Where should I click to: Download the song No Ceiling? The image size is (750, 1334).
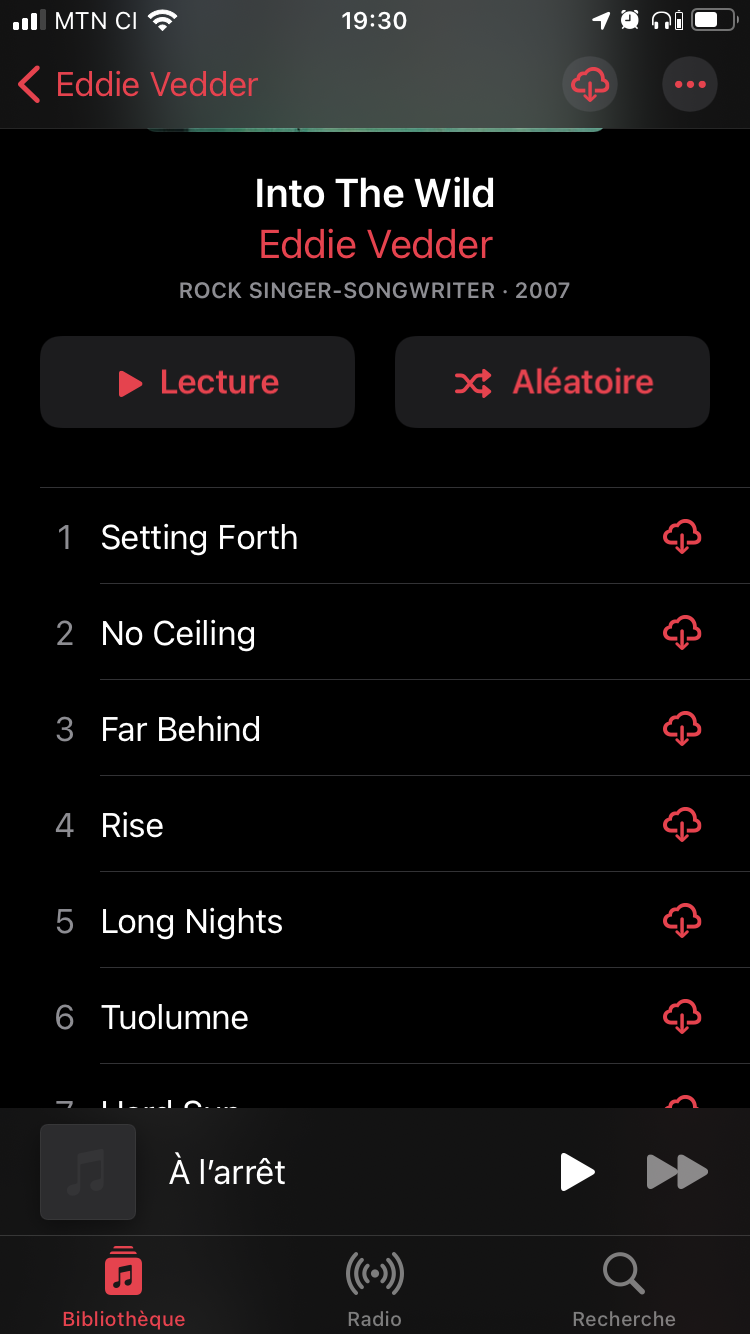point(682,633)
